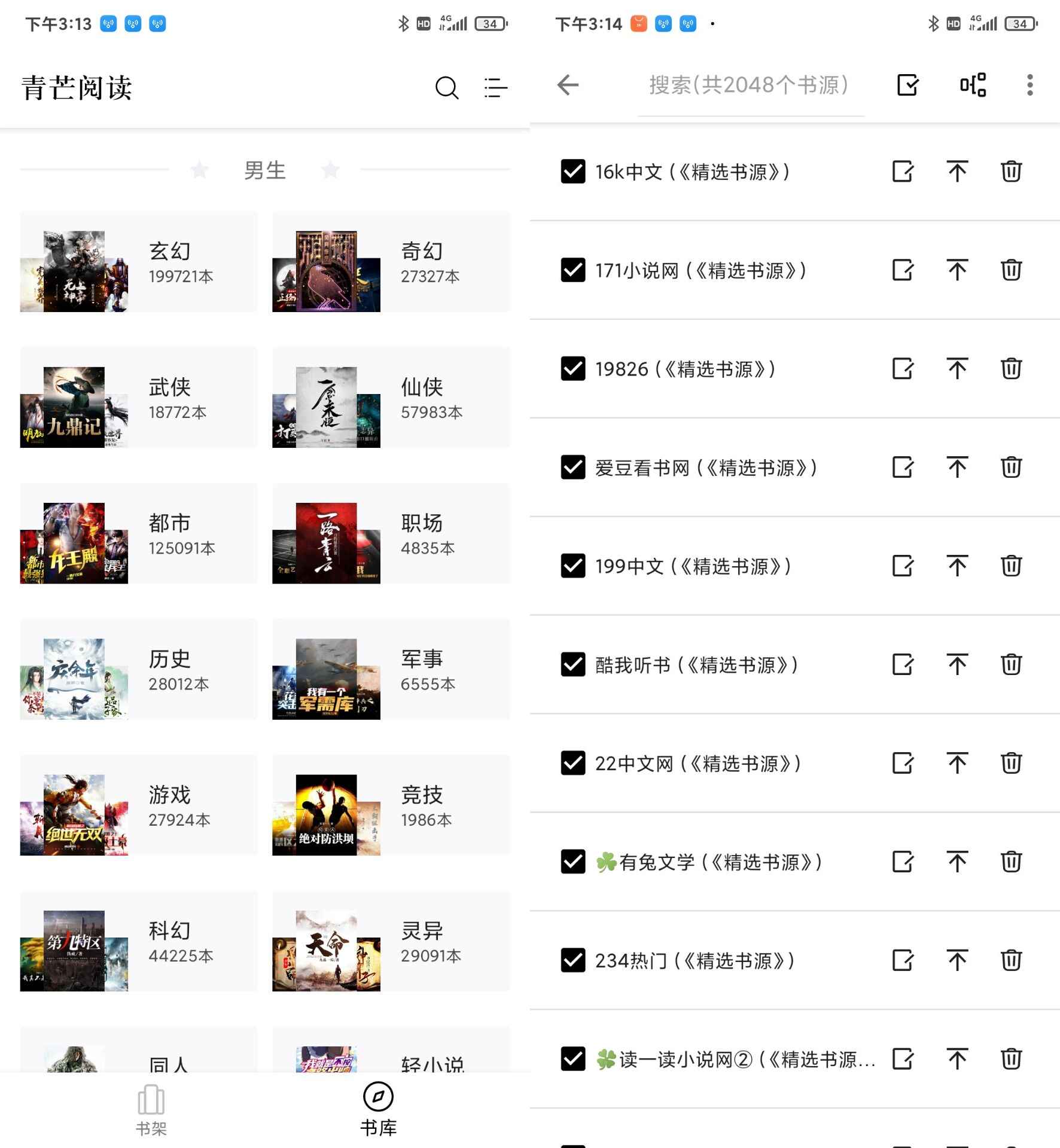Viewport: 1060px width, 1148px height.
Task: Uncheck the 16k中文 book source
Action: 572,172
